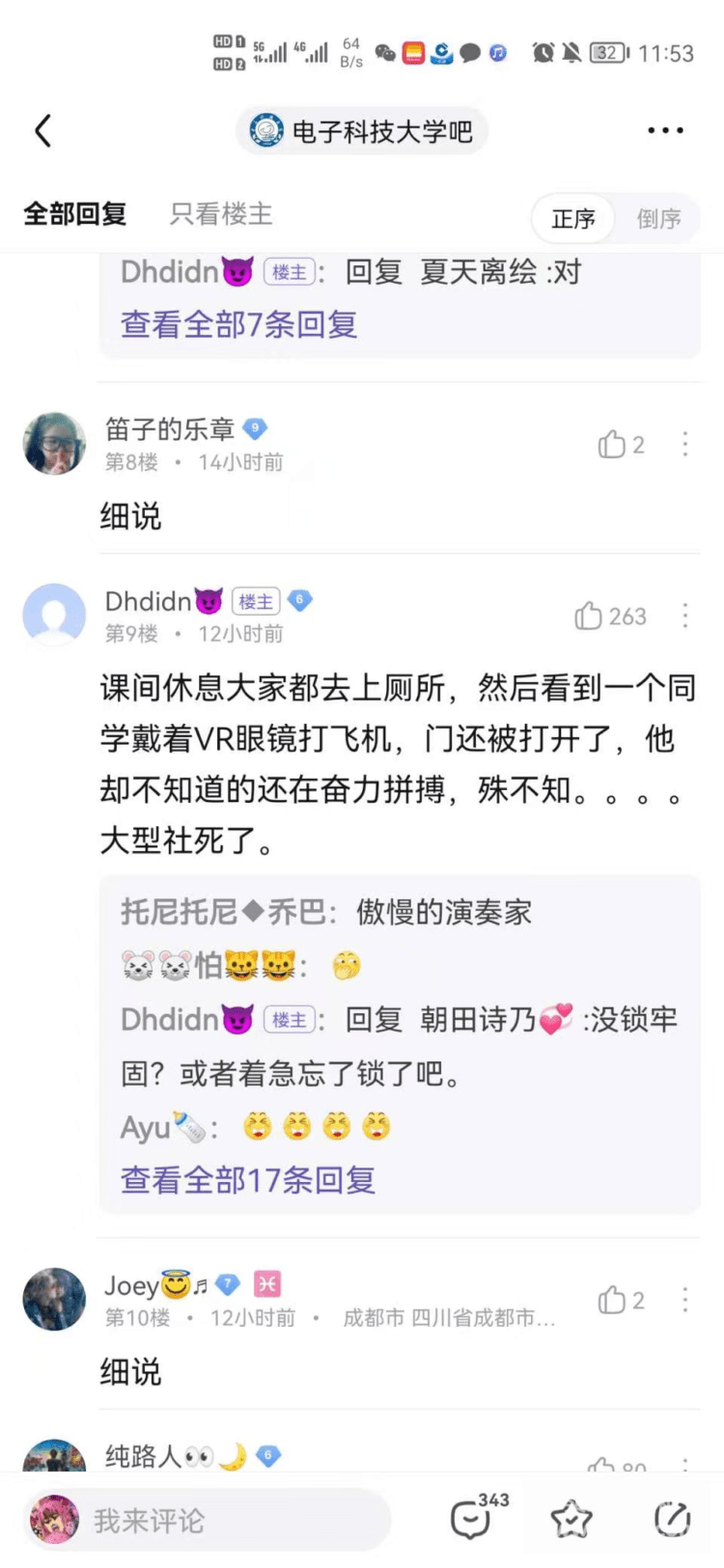Open more options on 笛子的乐章's reply
The height and width of the screenshot is (1568, 724).
tap(685, 444)
